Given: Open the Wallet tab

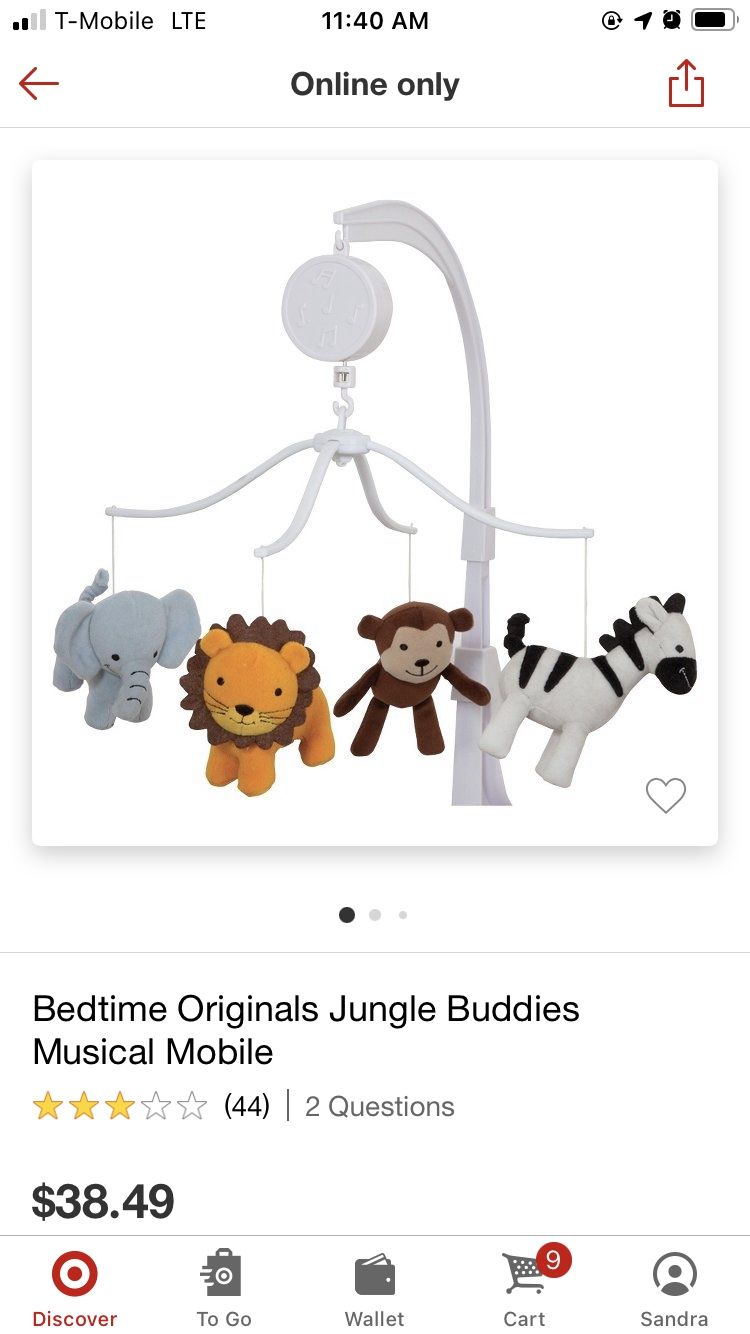Looking at the screenshot, I should pyautogui.click(x=375, y=1288).
